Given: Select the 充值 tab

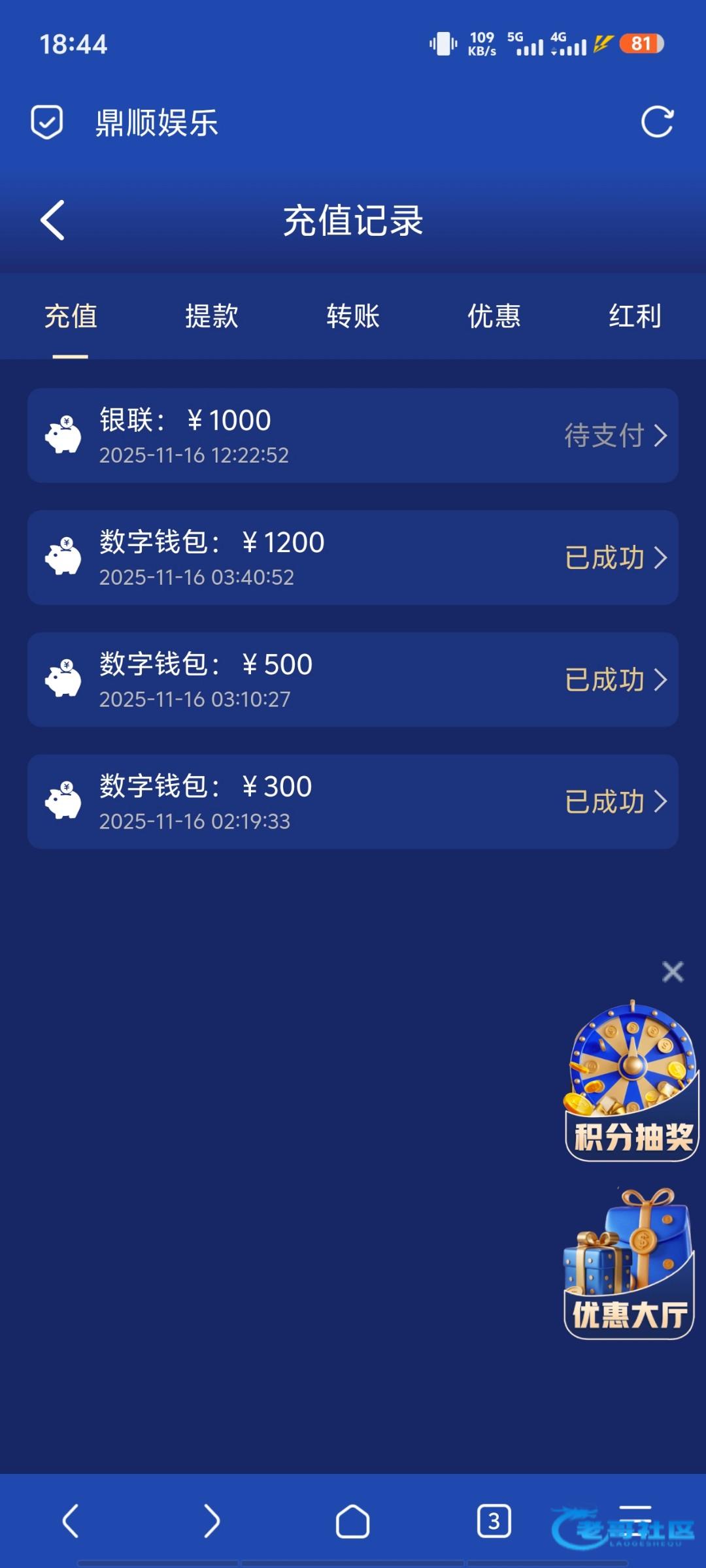Looking at the screenshot, I should pyautogui.click(x=71, y=316).
